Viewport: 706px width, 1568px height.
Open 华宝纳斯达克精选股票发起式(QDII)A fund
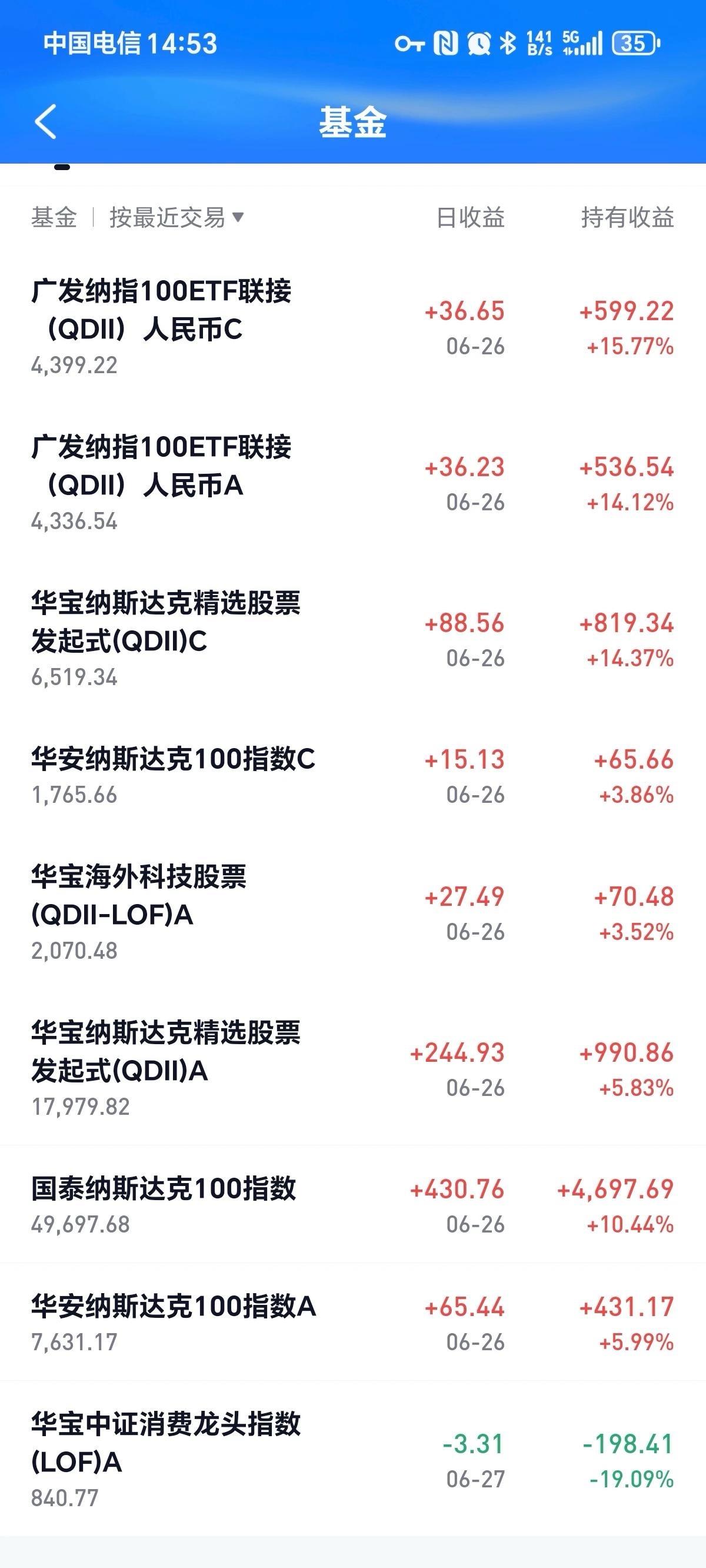(353, 1069)
